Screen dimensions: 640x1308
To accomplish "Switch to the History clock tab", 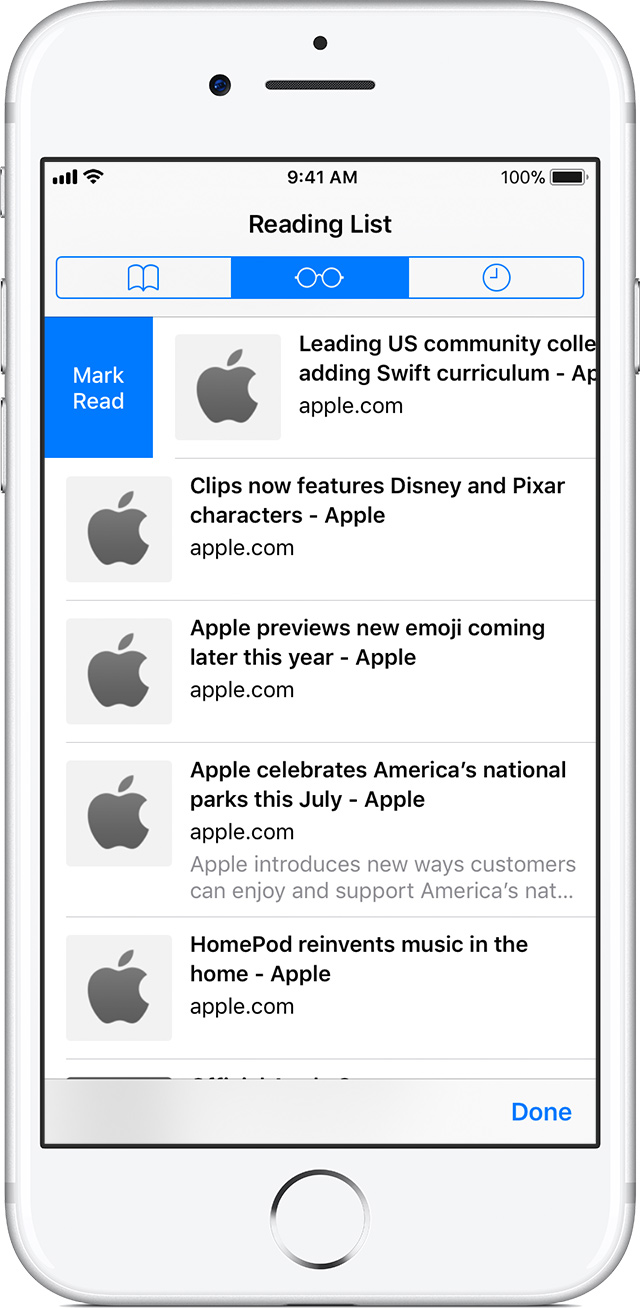I will pos(496,277).
